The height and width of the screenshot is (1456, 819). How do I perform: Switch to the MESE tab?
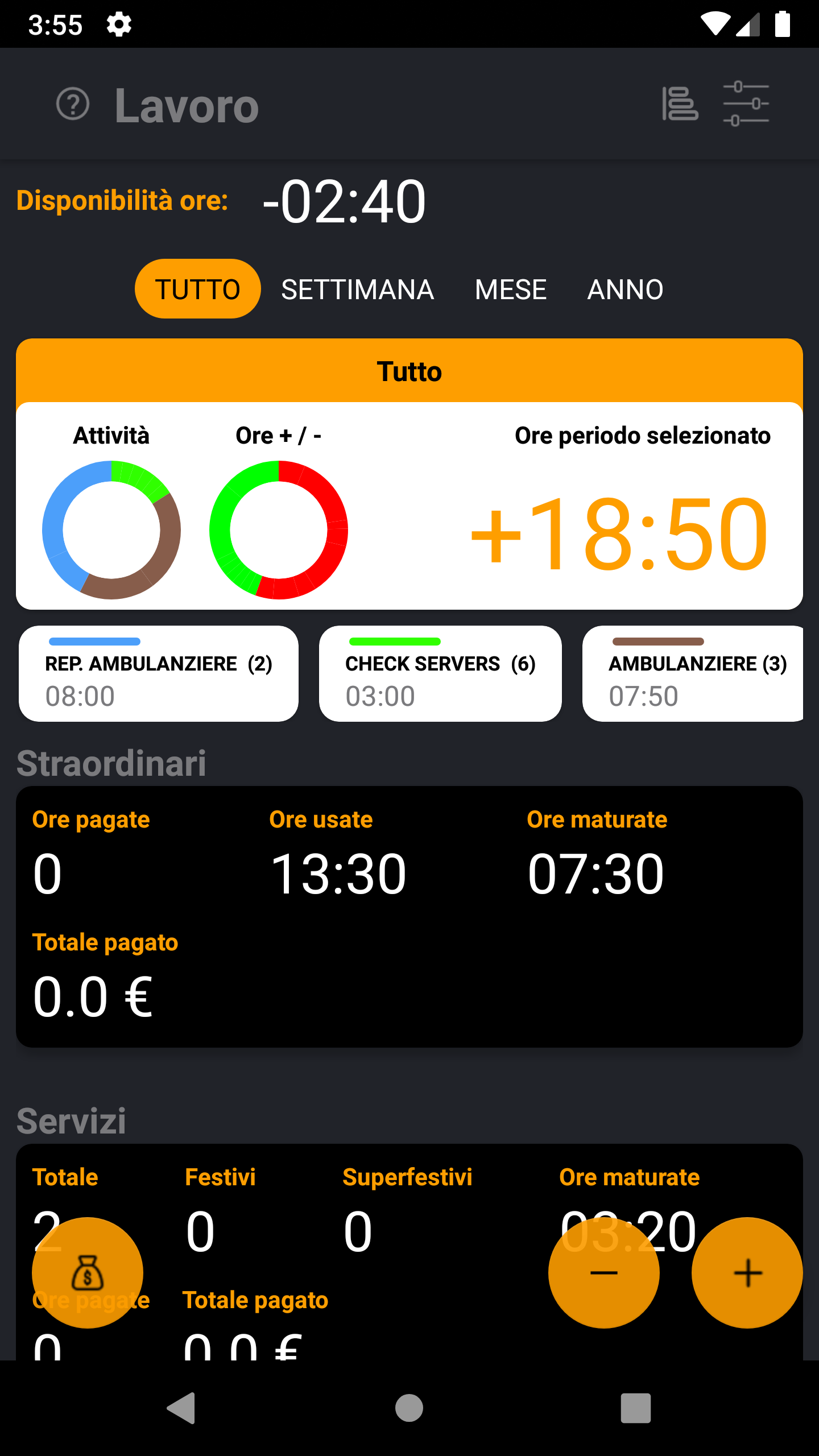(x=510, y=289)
